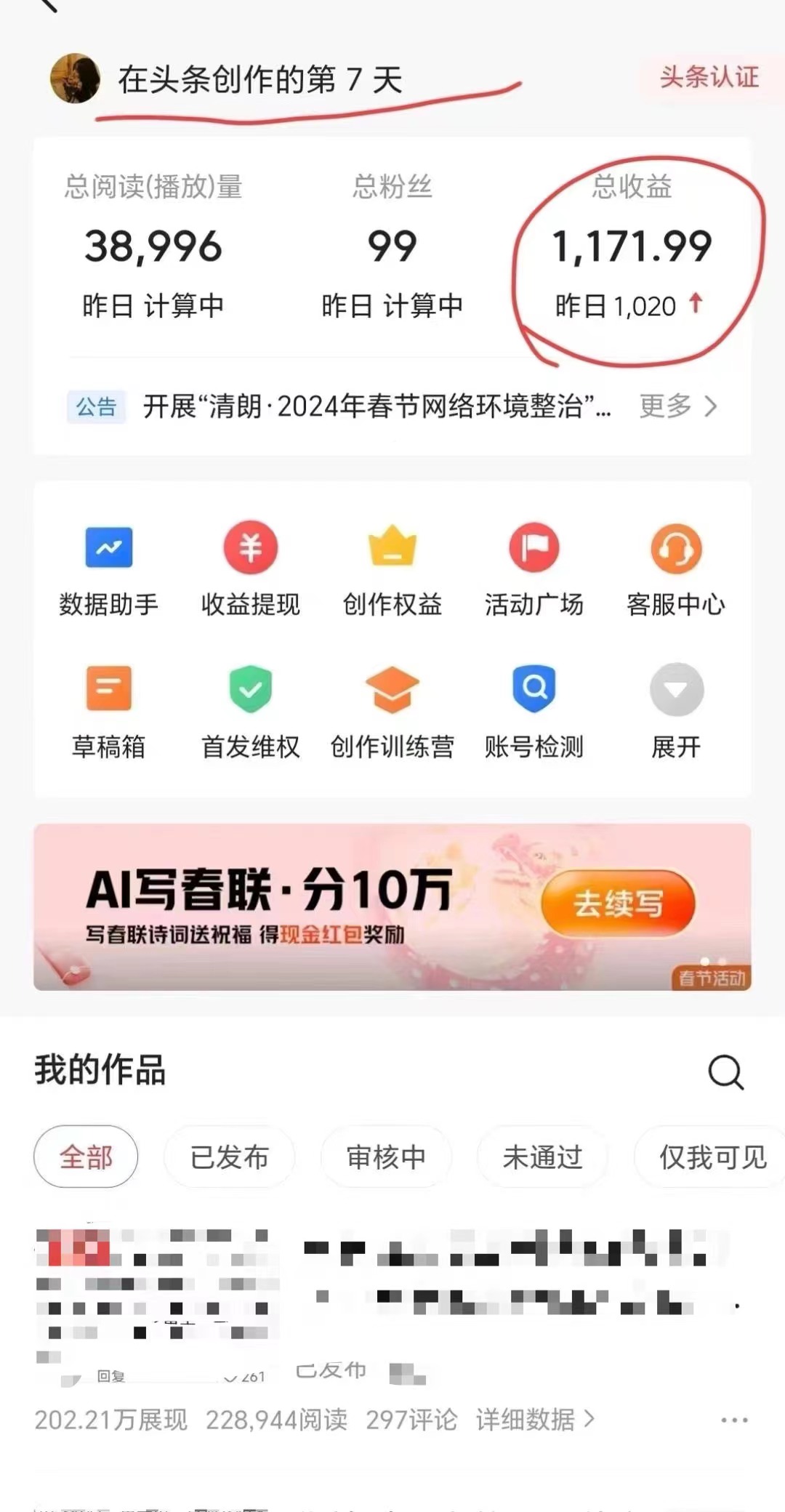Show works under 审核中
The height and width of the screenshot is (1512, 785).
point(386,1157)
